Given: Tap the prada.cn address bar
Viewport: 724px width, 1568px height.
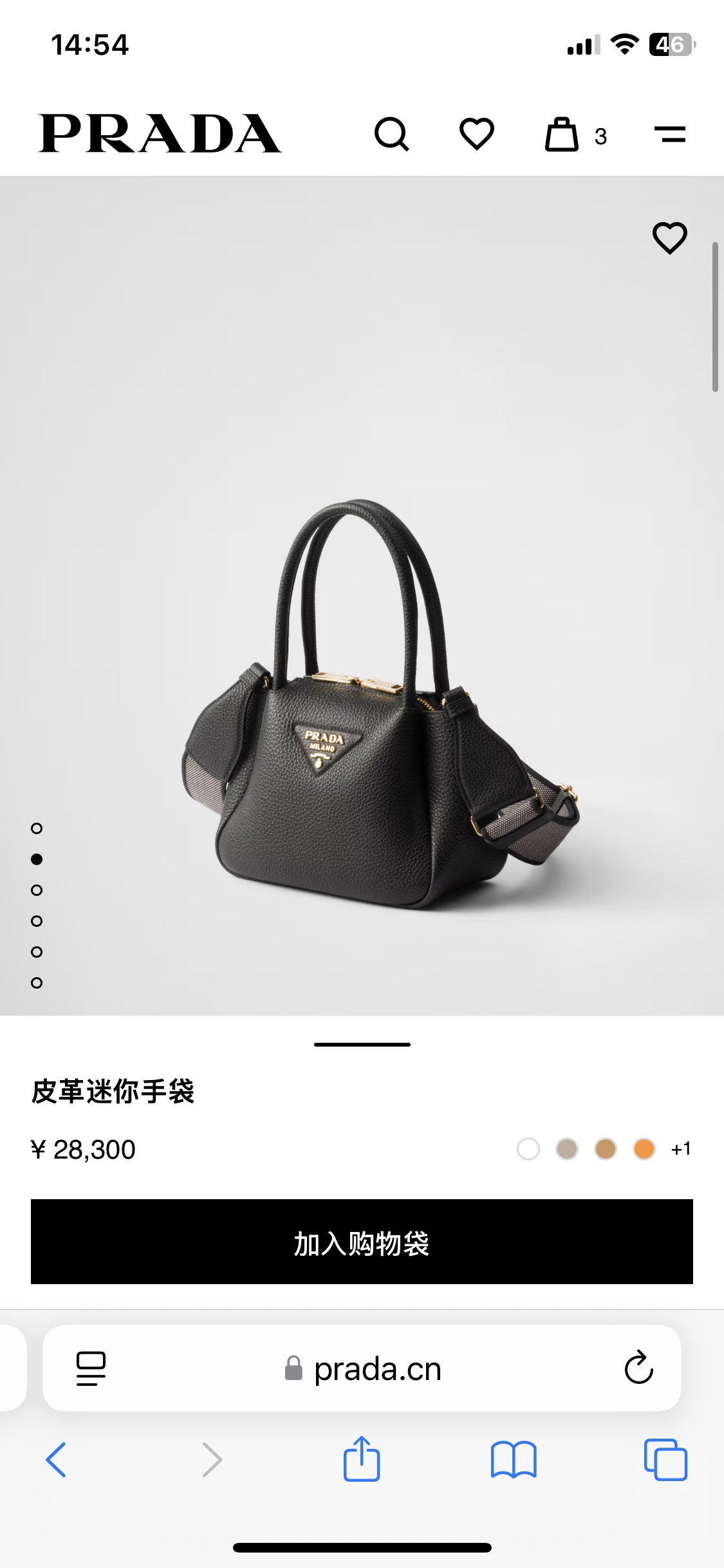Looking at the screenshot, I should click(x=362, y=1368).
